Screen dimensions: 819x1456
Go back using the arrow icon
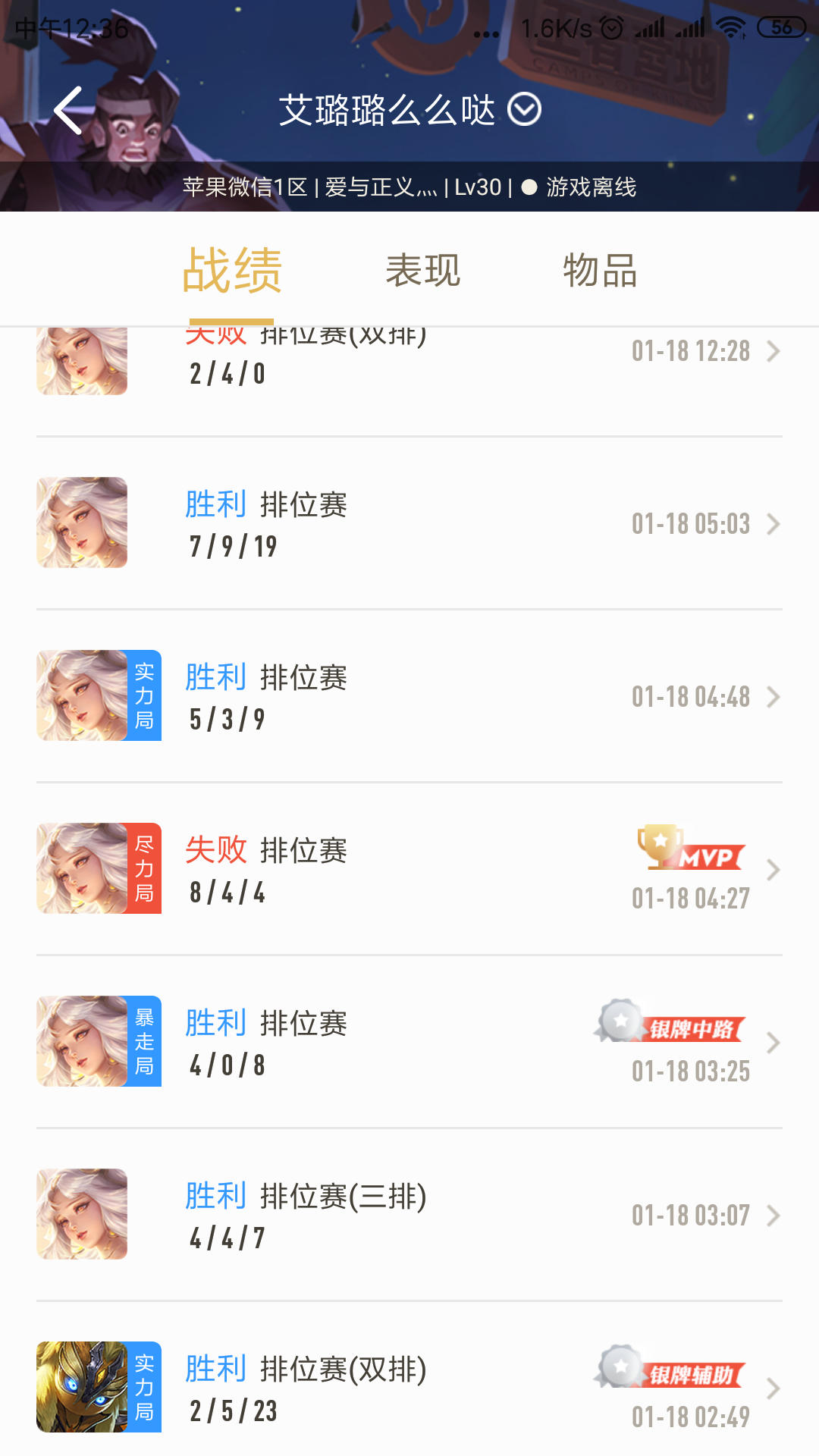(68, 111)
